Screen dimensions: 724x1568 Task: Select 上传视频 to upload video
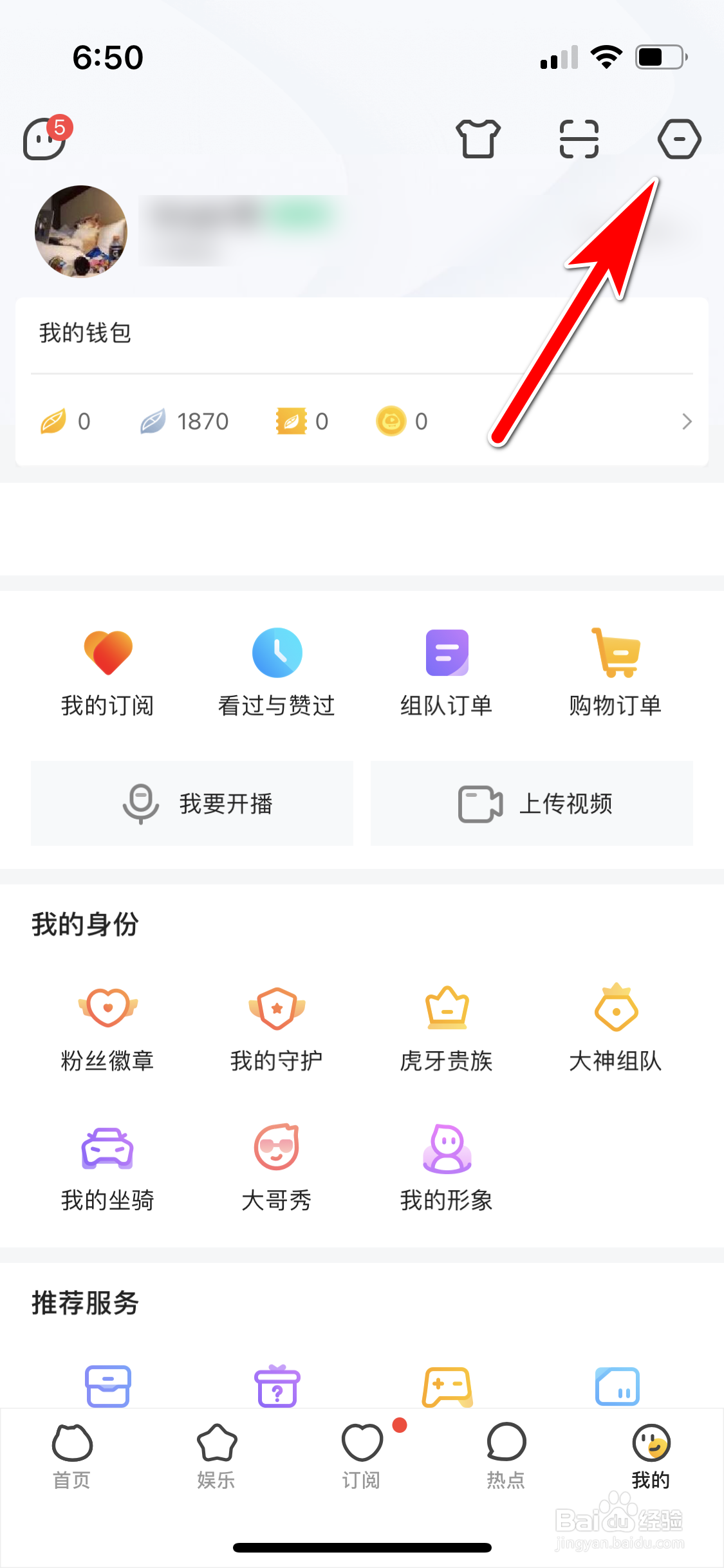[532, 803]
